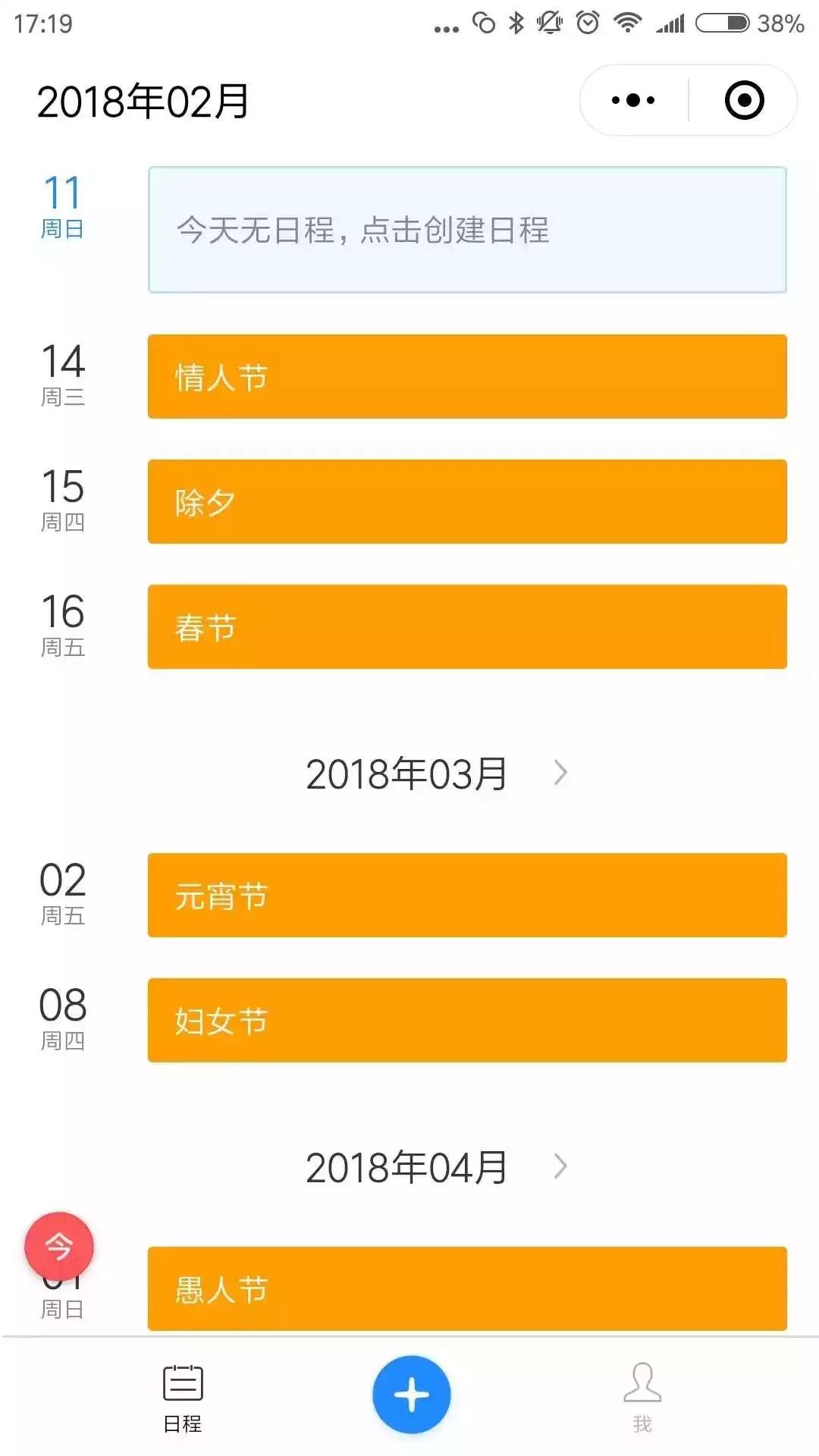Select the 除夕 holiday entry on Feb 15

[466, 500]
